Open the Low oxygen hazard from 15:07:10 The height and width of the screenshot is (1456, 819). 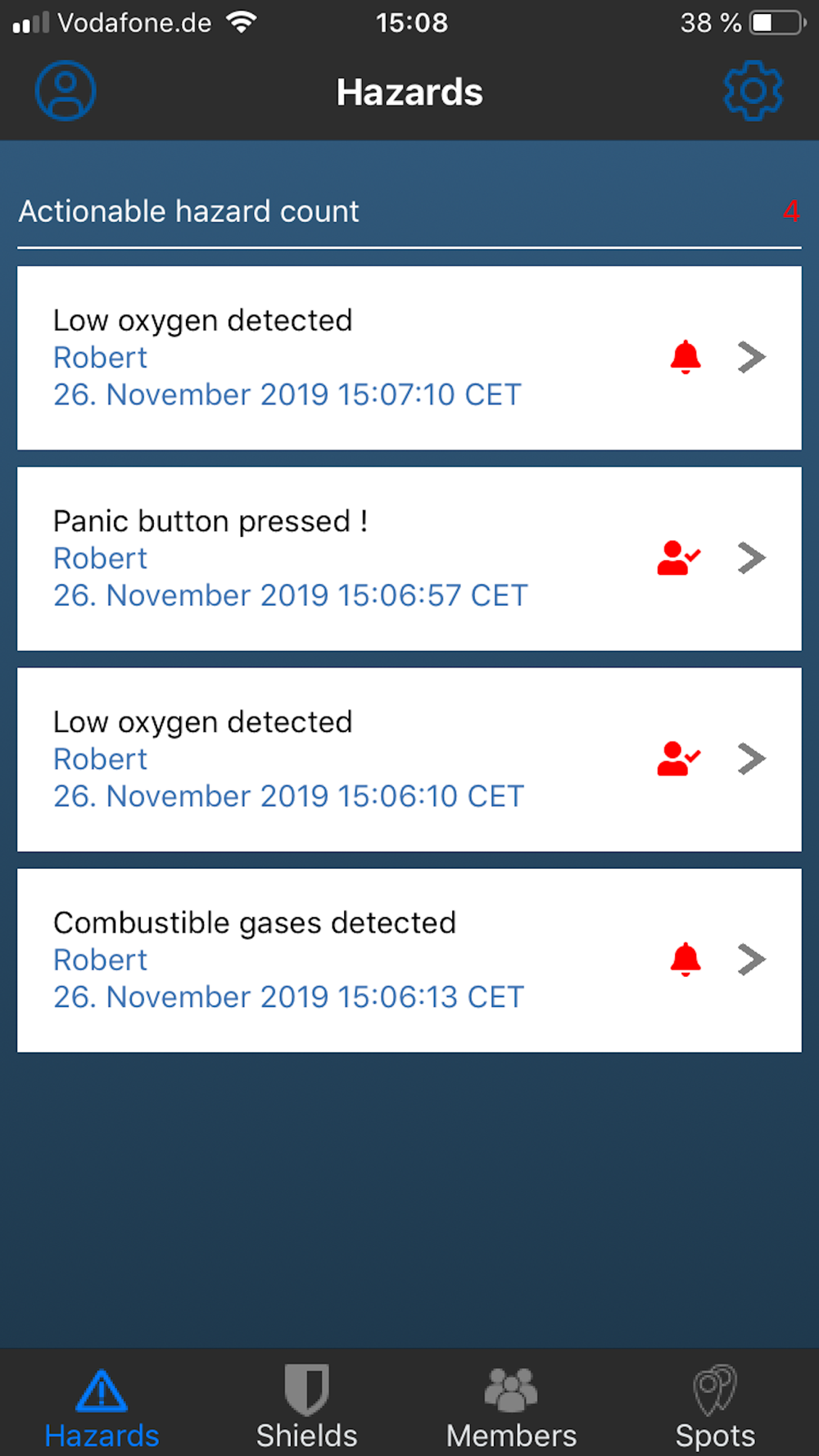tap(409, 358)
